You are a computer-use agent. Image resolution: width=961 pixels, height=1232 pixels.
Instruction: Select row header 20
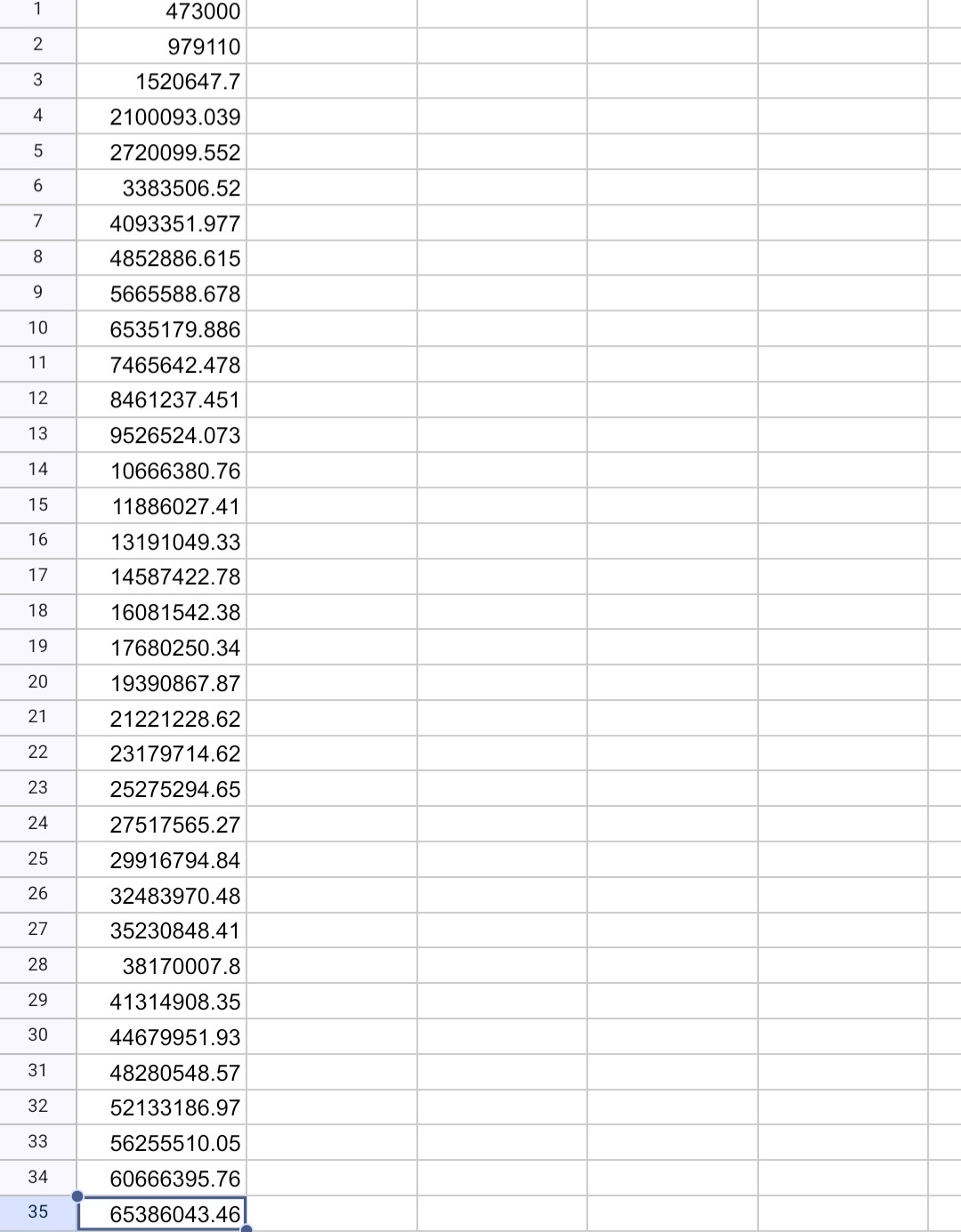click(37, 682)
